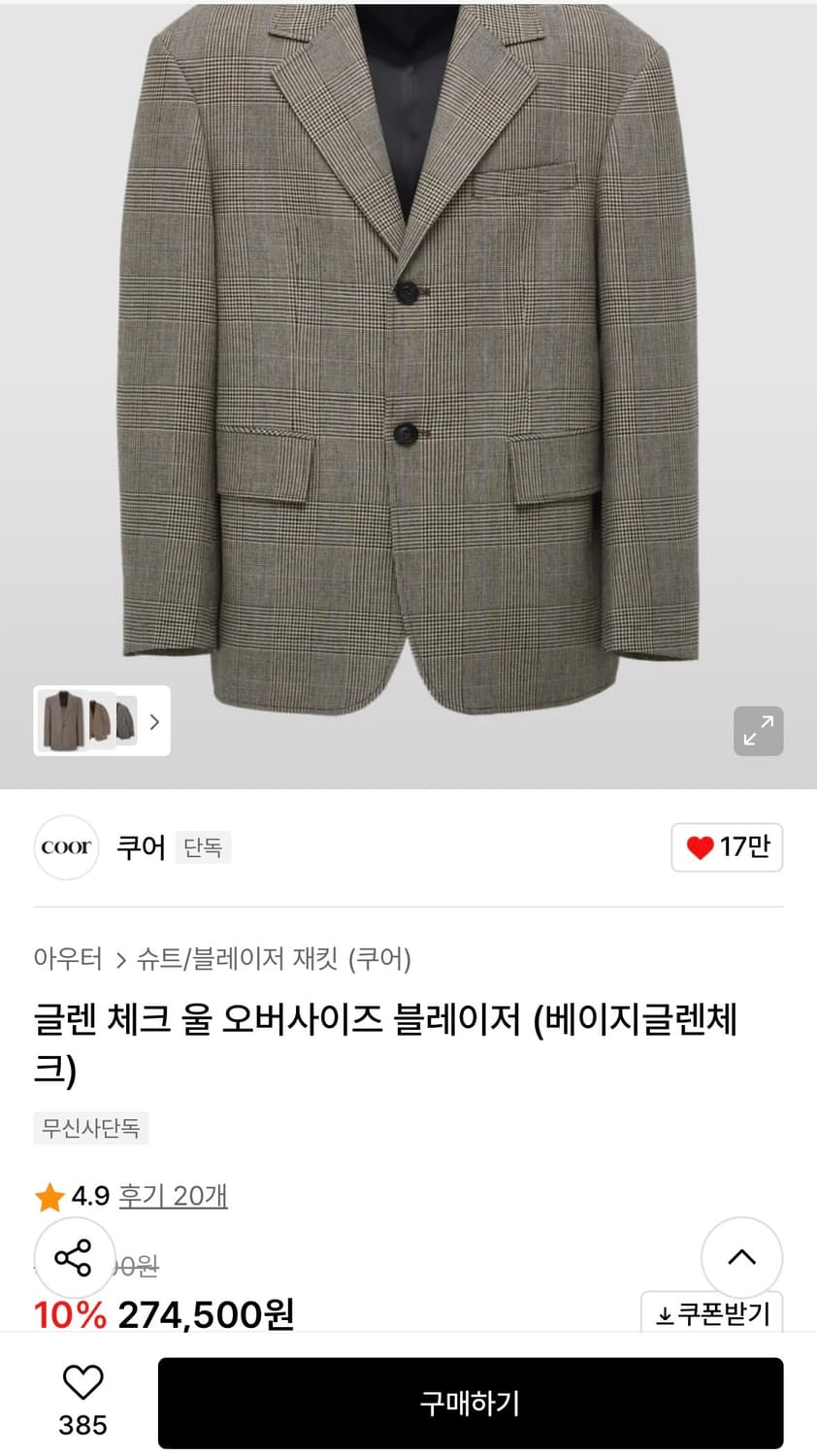This screenshot has width=817, height=1456.
Task: Click the yellow star rating icon
Action: click(x=49, y=1196)
